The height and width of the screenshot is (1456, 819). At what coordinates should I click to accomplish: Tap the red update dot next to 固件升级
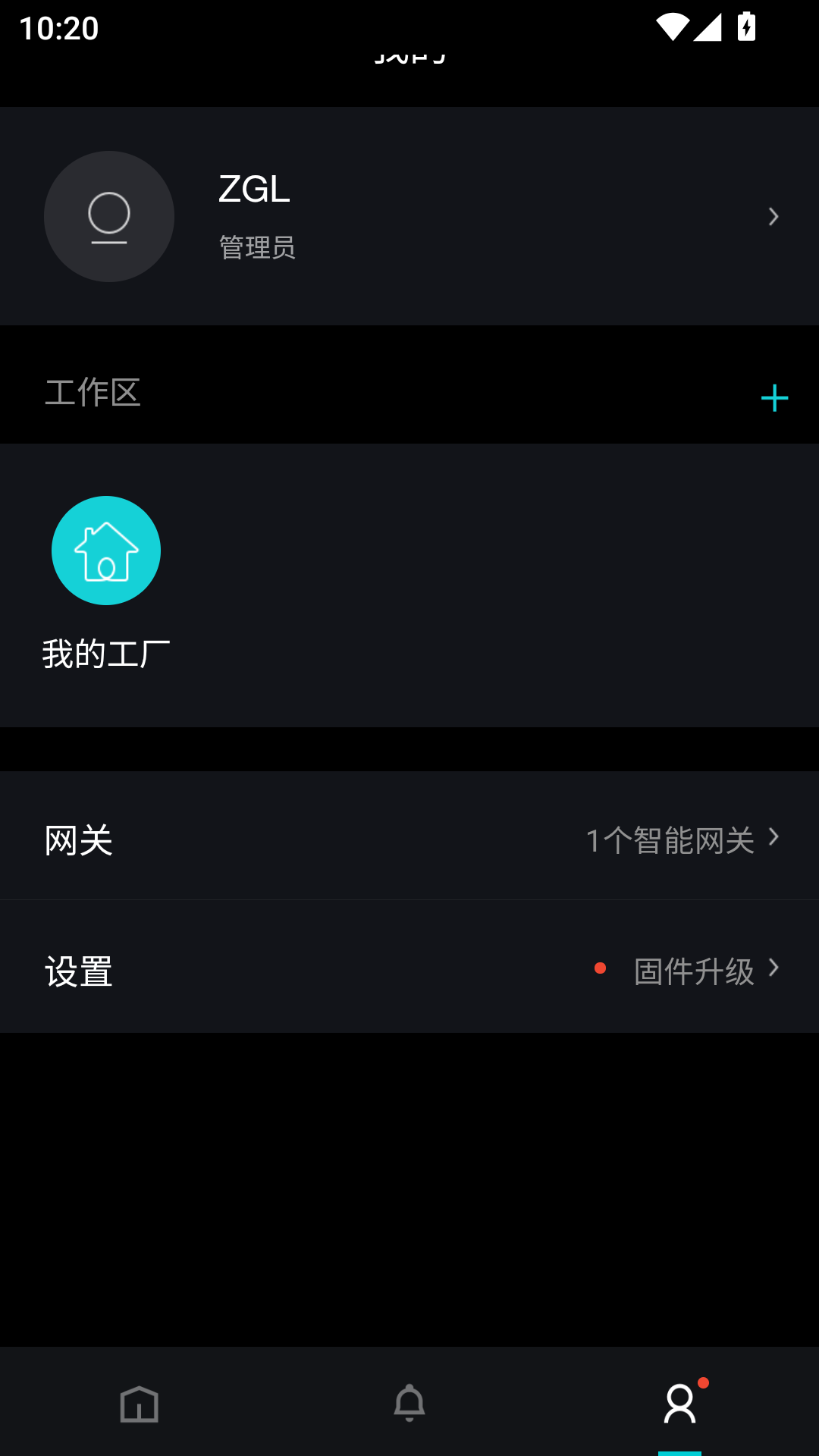[601, 968]
